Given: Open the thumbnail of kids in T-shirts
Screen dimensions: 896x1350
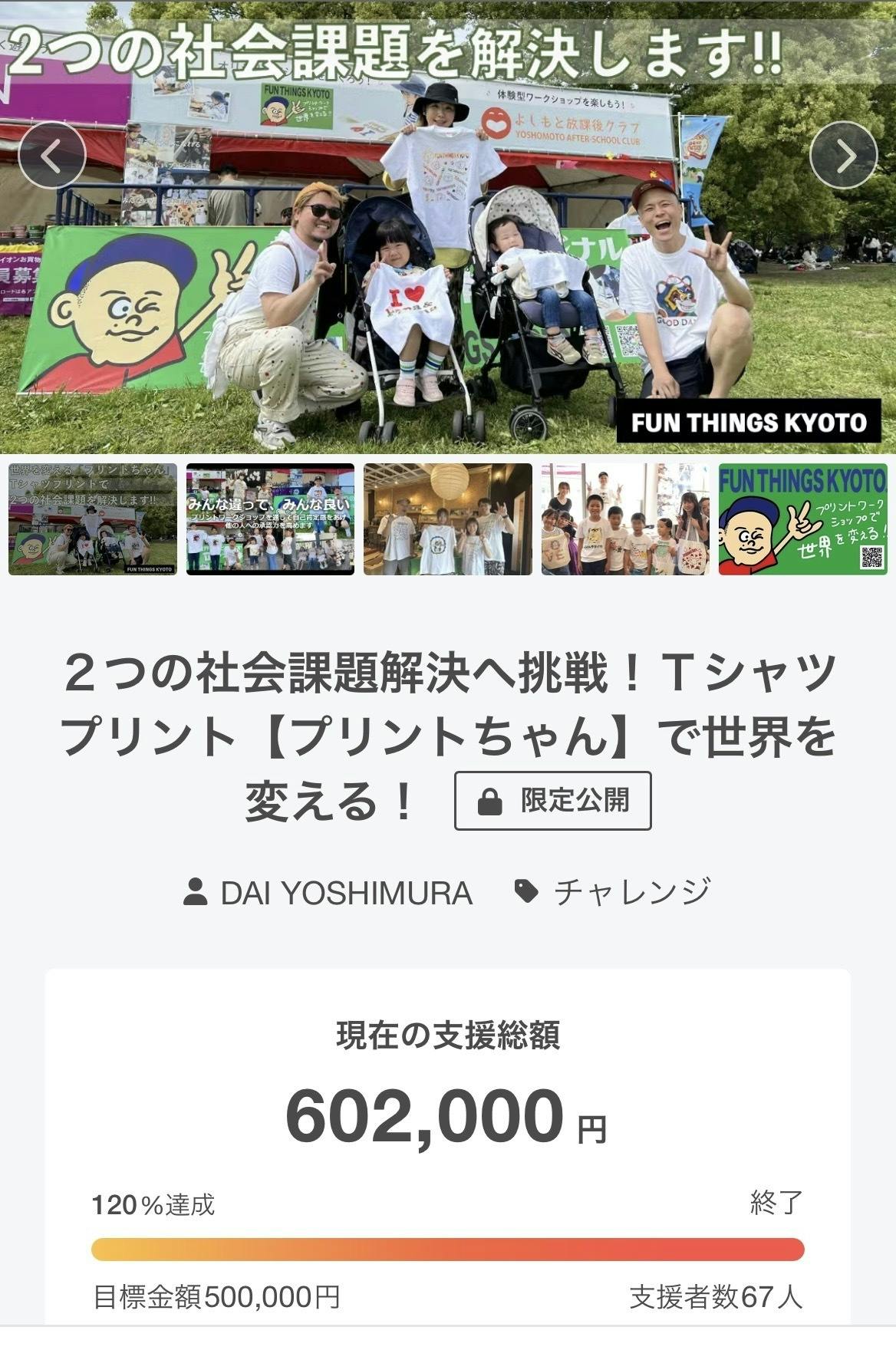Looking at the screenshot, I should (625, 519).
